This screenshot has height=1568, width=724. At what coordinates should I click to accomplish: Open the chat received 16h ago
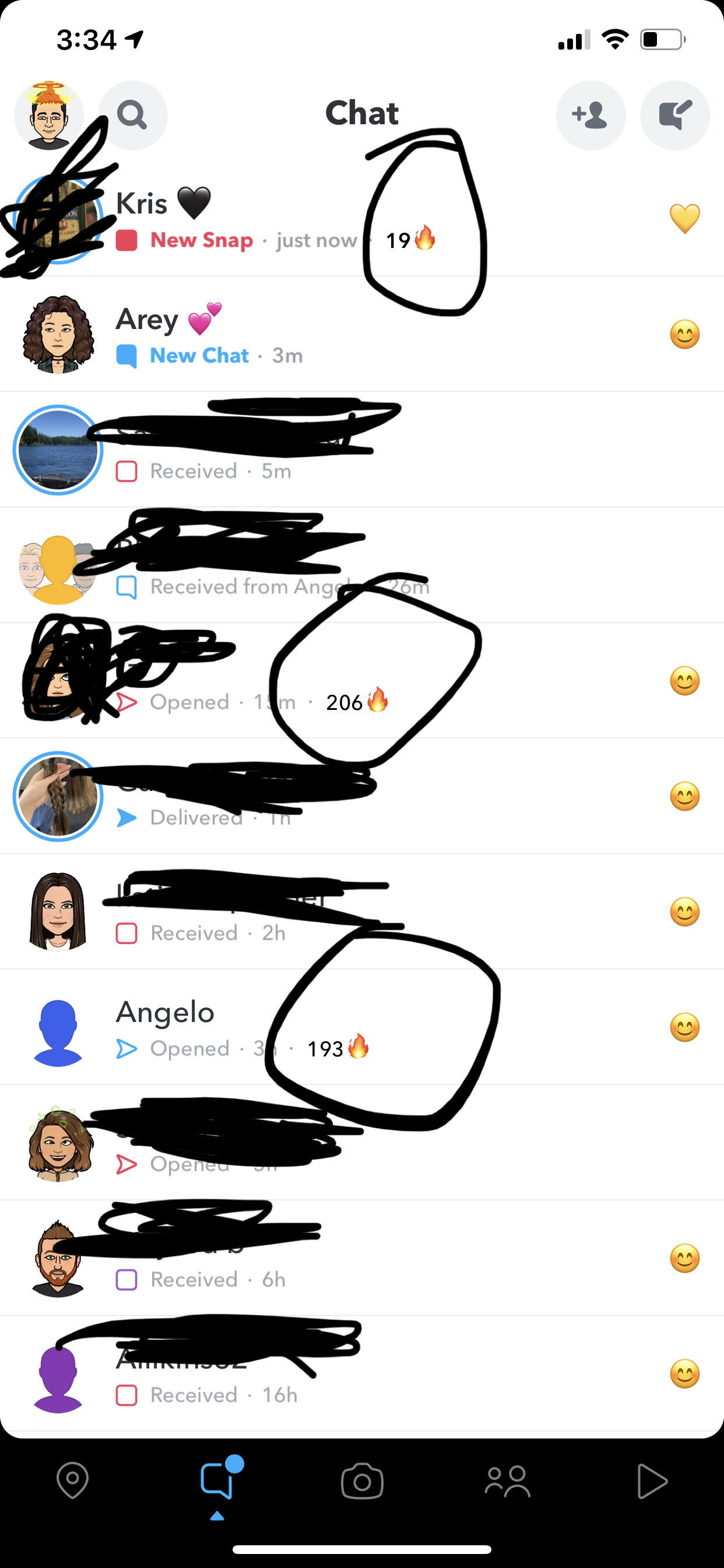pyautogui.click(x=365, y=1374)
